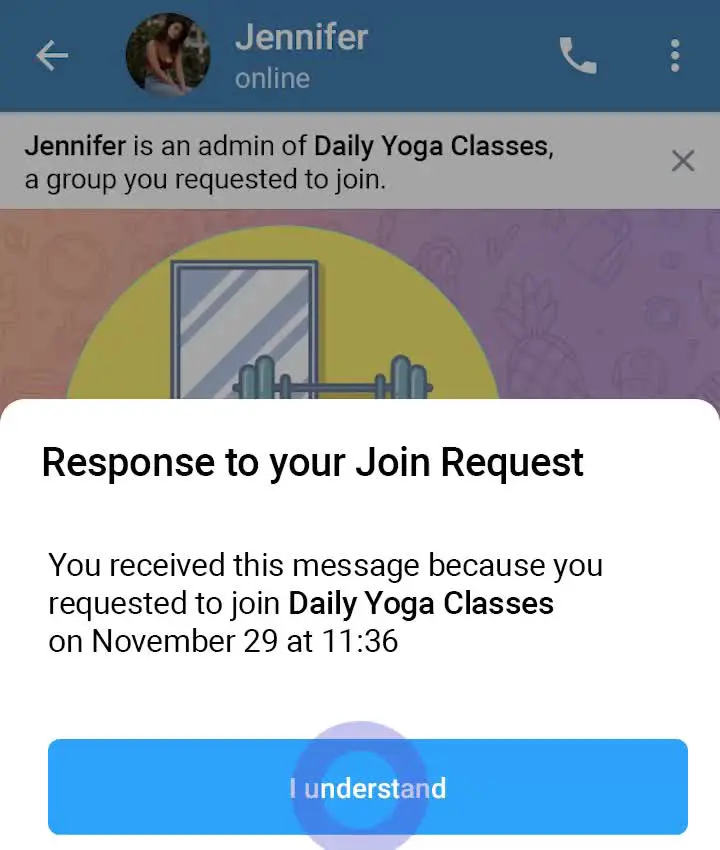Call Jennifer with the phone icon
Image resolution: width=720 pixels, height=850 pixels.
[x=577, y=56]
